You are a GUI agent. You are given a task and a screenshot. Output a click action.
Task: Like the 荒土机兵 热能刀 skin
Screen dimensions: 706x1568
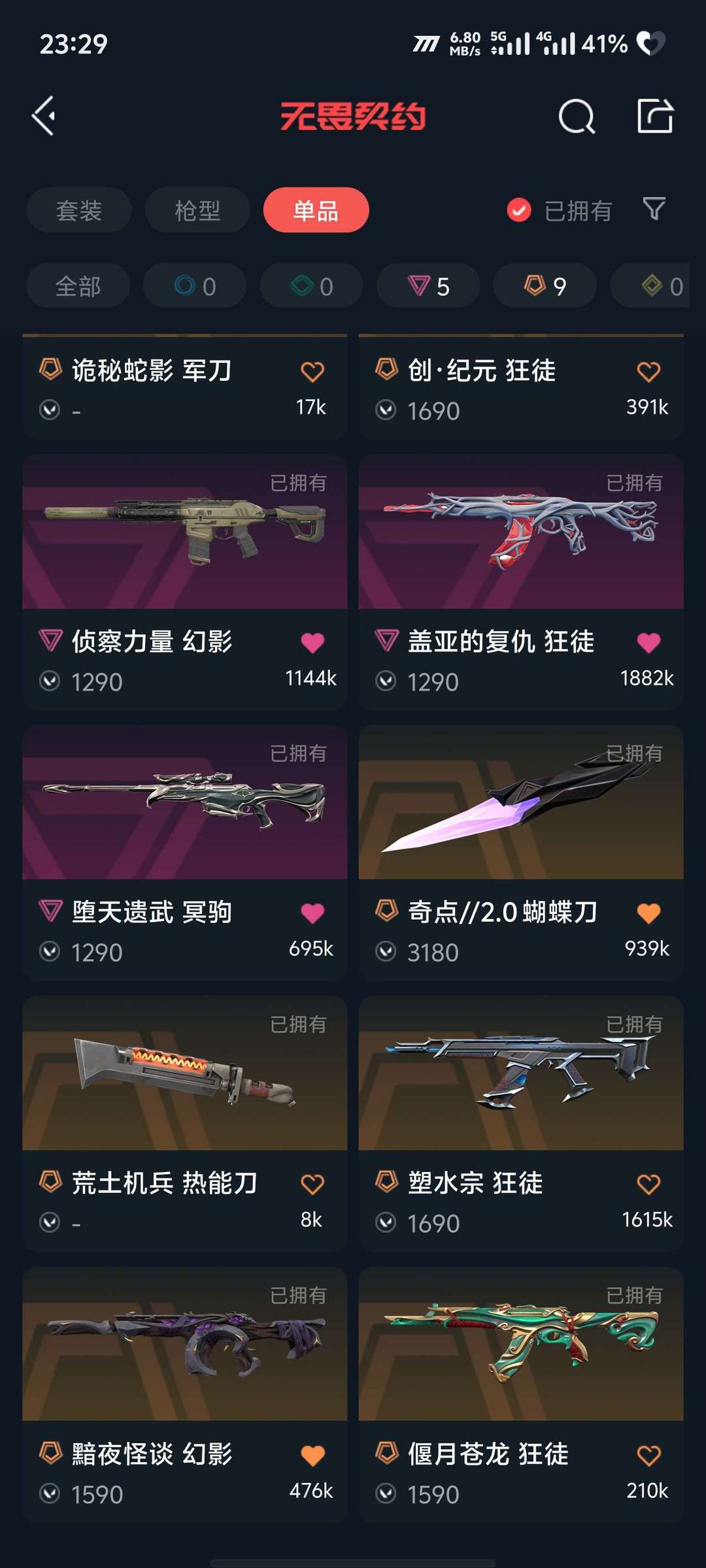pos(312,1184)
